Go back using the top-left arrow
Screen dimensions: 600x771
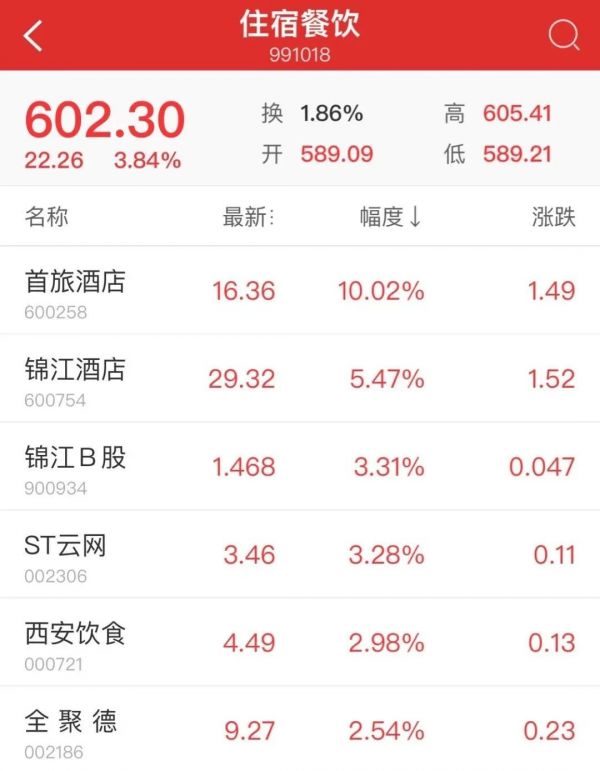pos(34,36)
